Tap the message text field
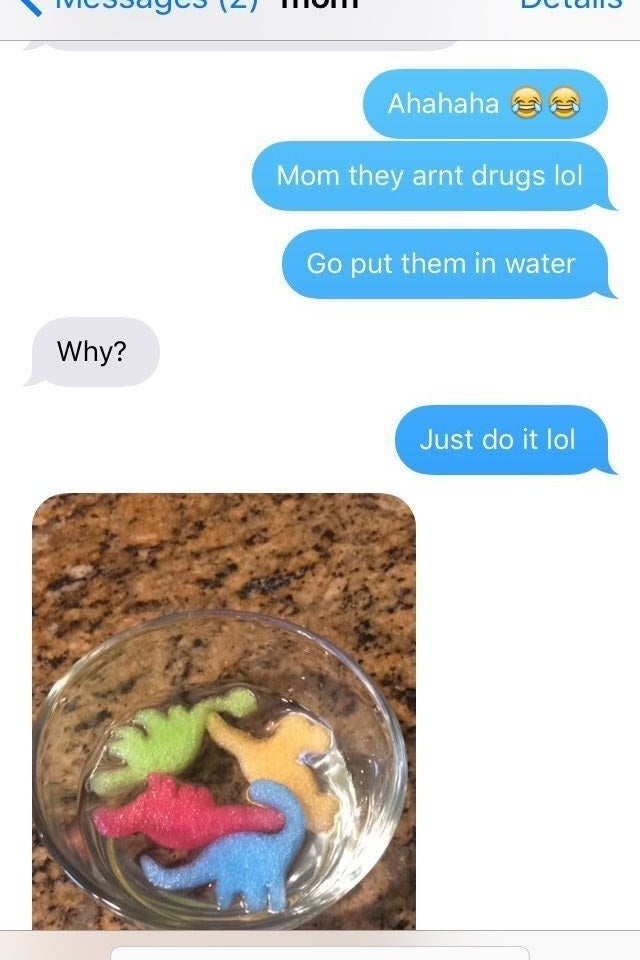This screenshot has height=960, width=640. [x=320, y=951]
